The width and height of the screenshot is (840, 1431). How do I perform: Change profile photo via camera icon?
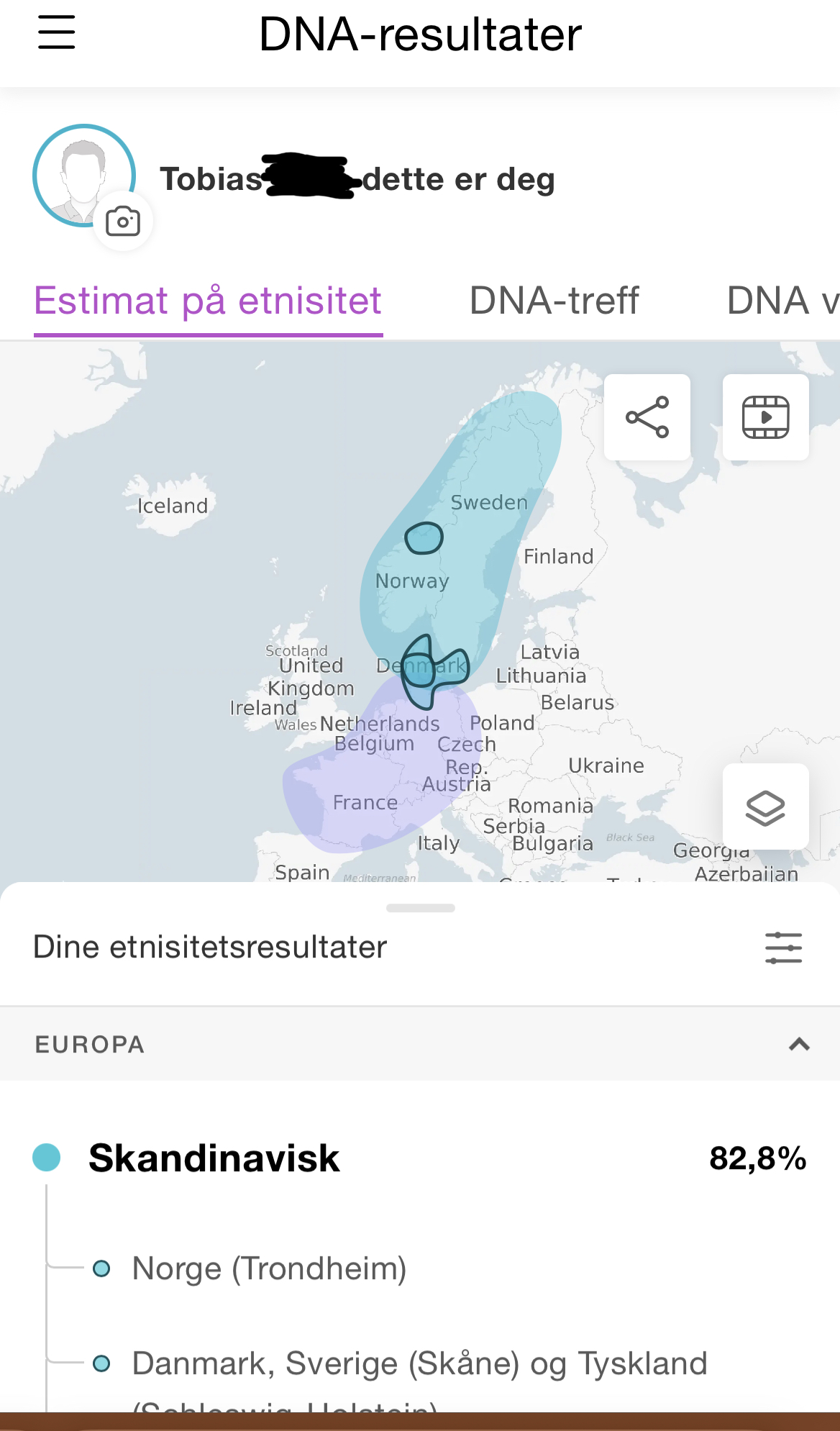tap(123, 222)
